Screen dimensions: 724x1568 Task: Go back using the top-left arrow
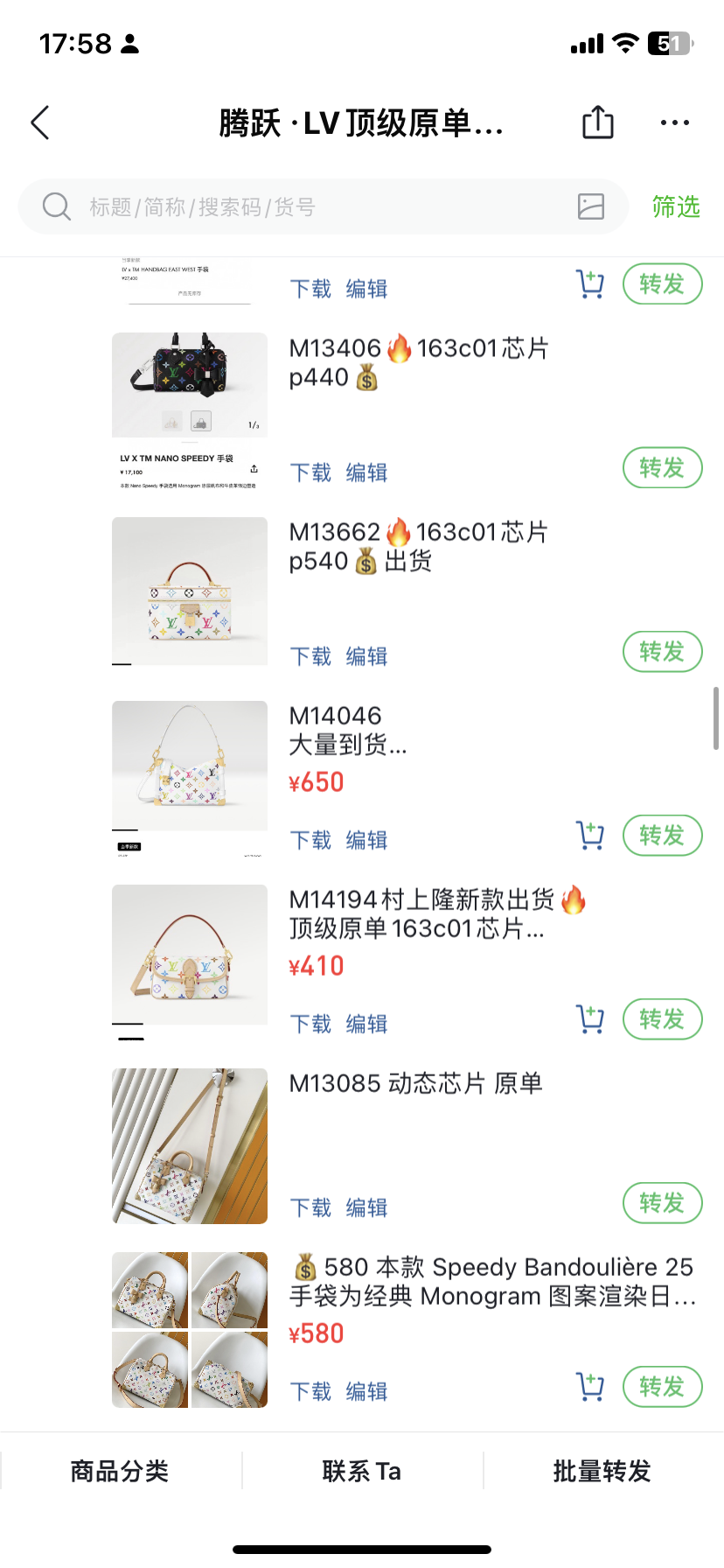(x=40, y=123)
